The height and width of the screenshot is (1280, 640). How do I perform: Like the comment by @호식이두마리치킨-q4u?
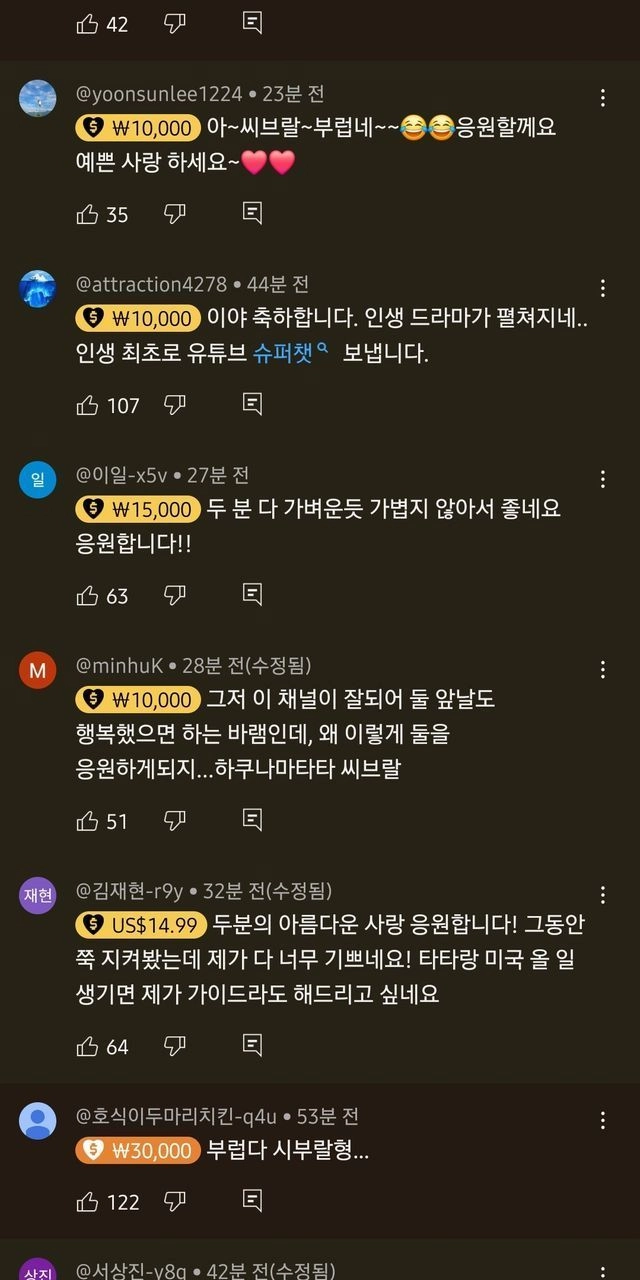(88, 1200)
